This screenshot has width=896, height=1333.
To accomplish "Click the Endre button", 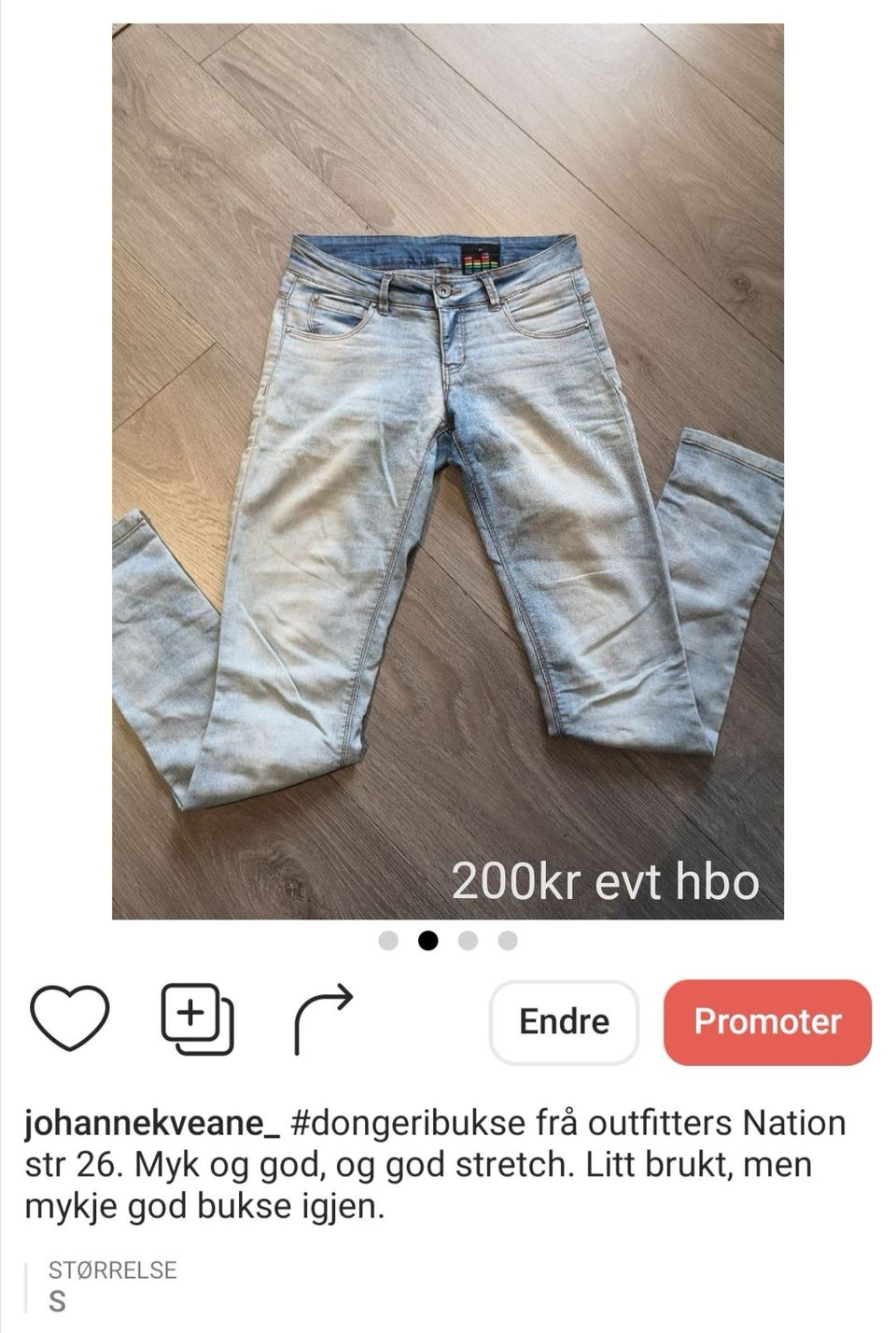I will (566, 1020).
